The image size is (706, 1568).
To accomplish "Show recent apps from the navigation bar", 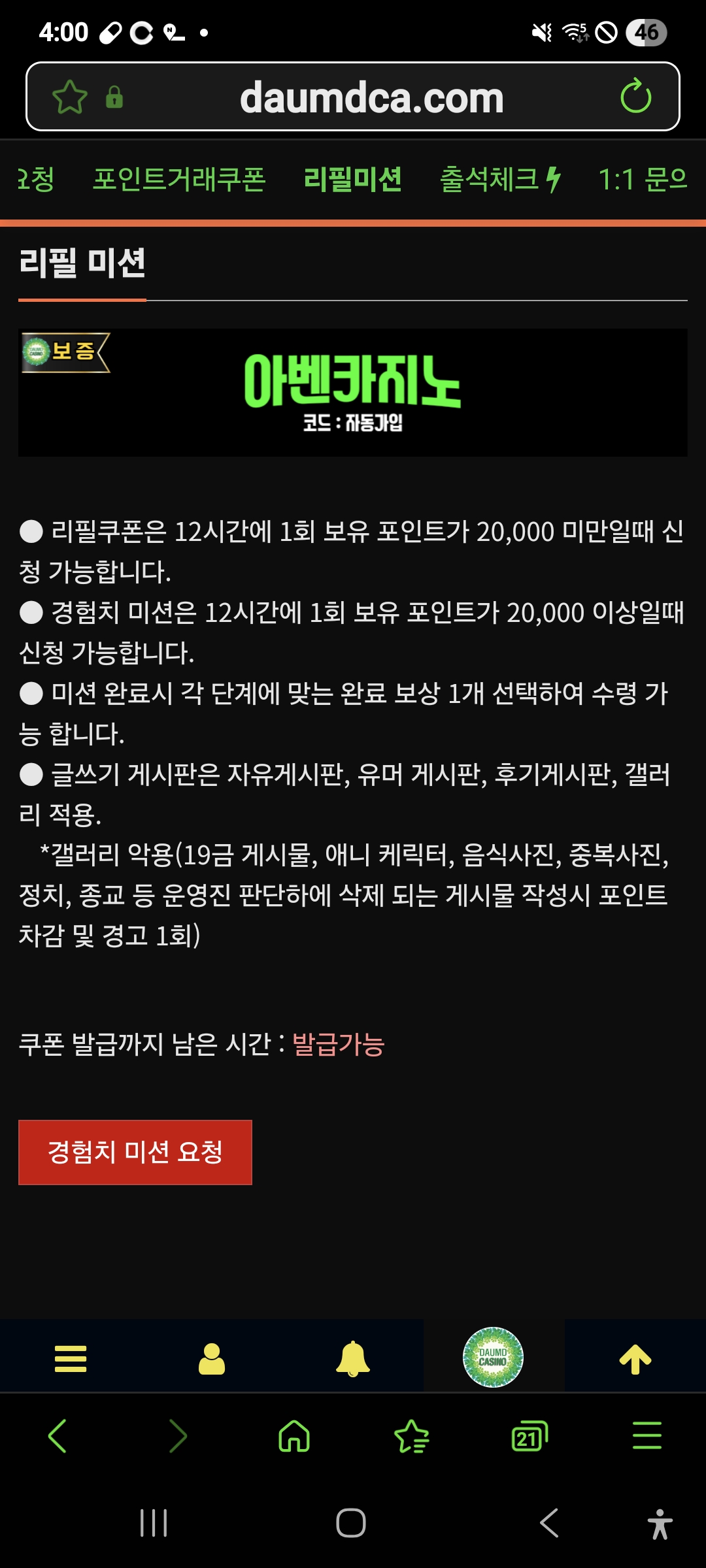I will [x=154, y=1524].
